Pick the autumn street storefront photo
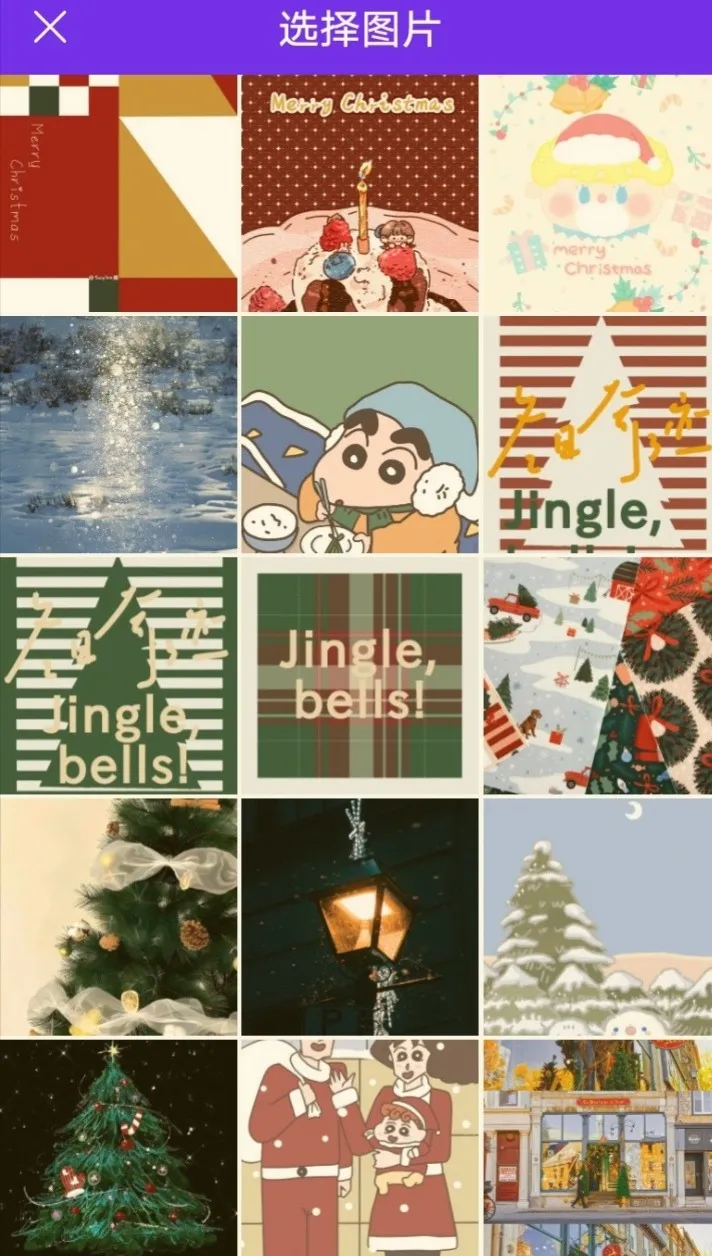712x1256 pixels. coord(598,1147)
